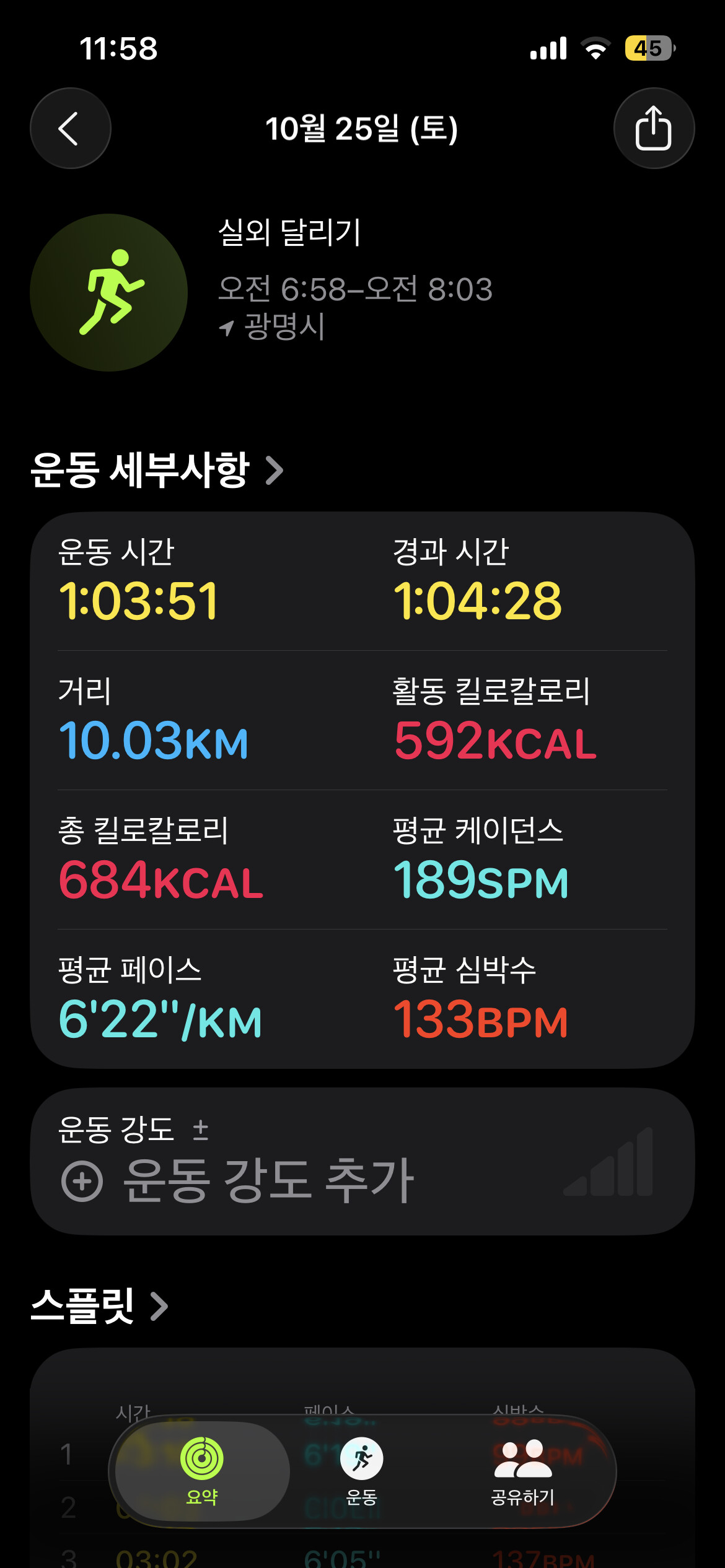Go back with the top-left arrow

tap(71, 128)
